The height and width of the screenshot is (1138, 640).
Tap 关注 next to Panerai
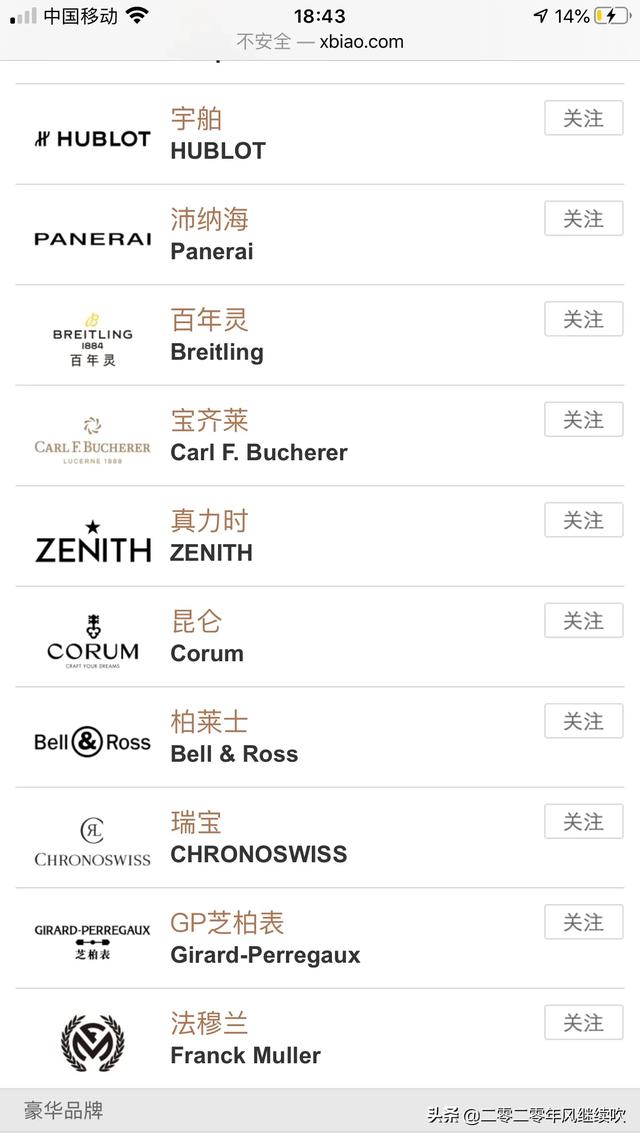tap(583, 218)
